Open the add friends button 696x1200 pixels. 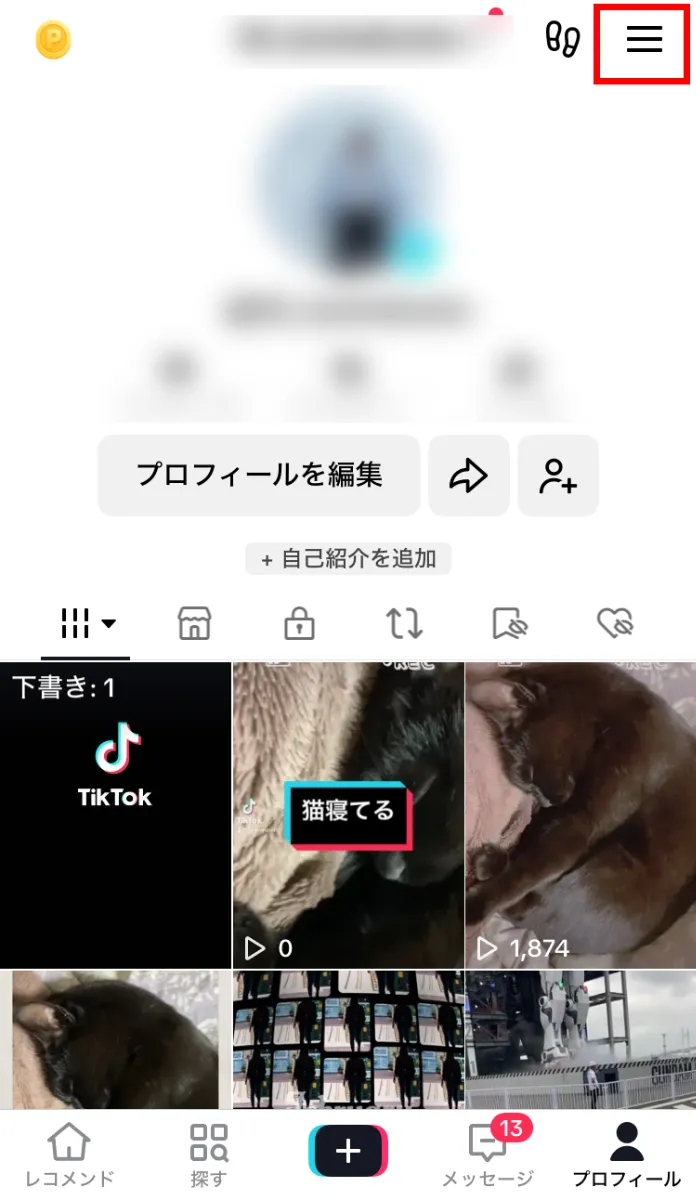pyautogui.click(x=558, y=475)
